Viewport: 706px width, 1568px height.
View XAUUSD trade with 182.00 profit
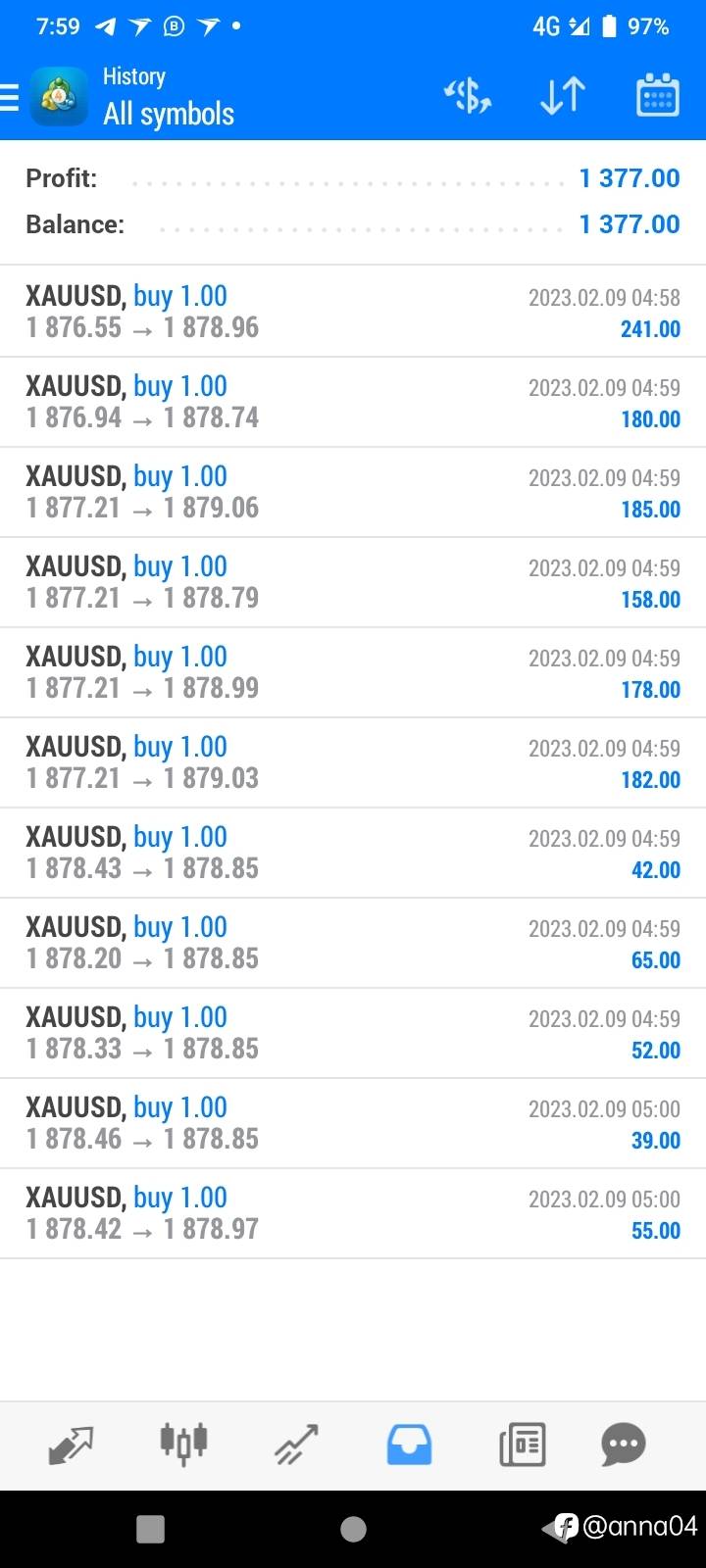(353, 762)
